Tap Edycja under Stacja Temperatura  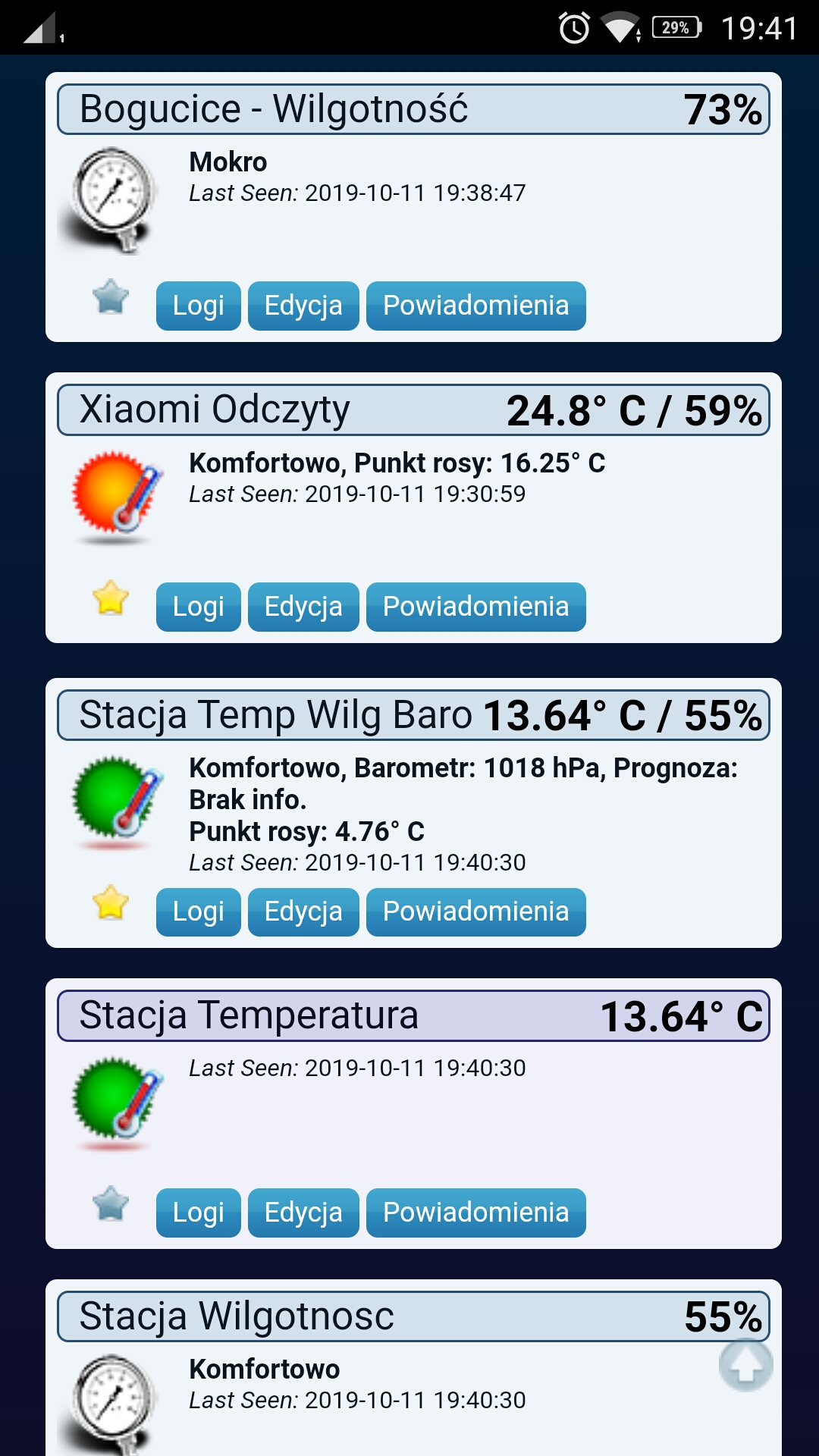303,1213
